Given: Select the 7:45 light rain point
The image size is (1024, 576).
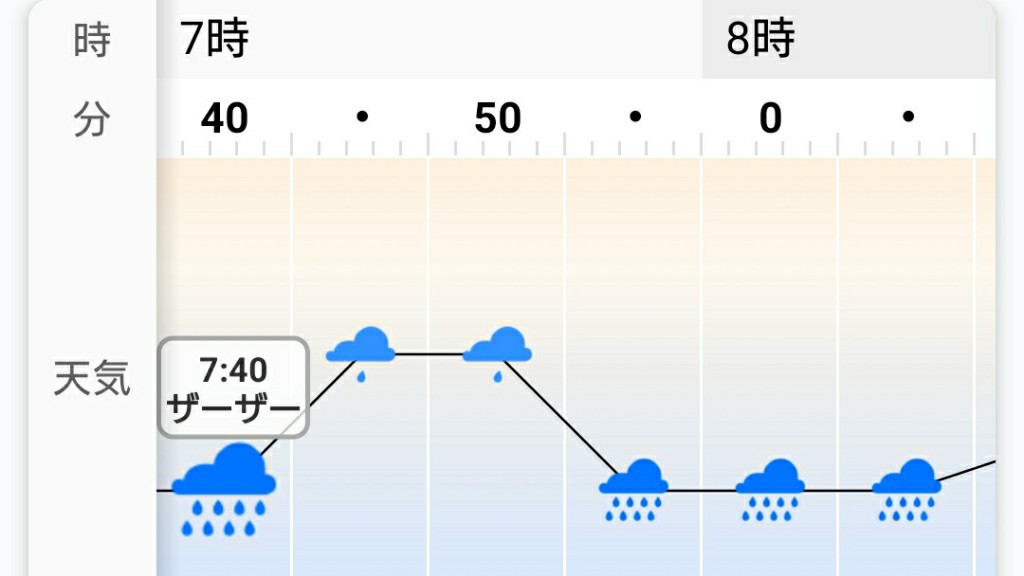Looking at the screenshot, I should [361, 352].
